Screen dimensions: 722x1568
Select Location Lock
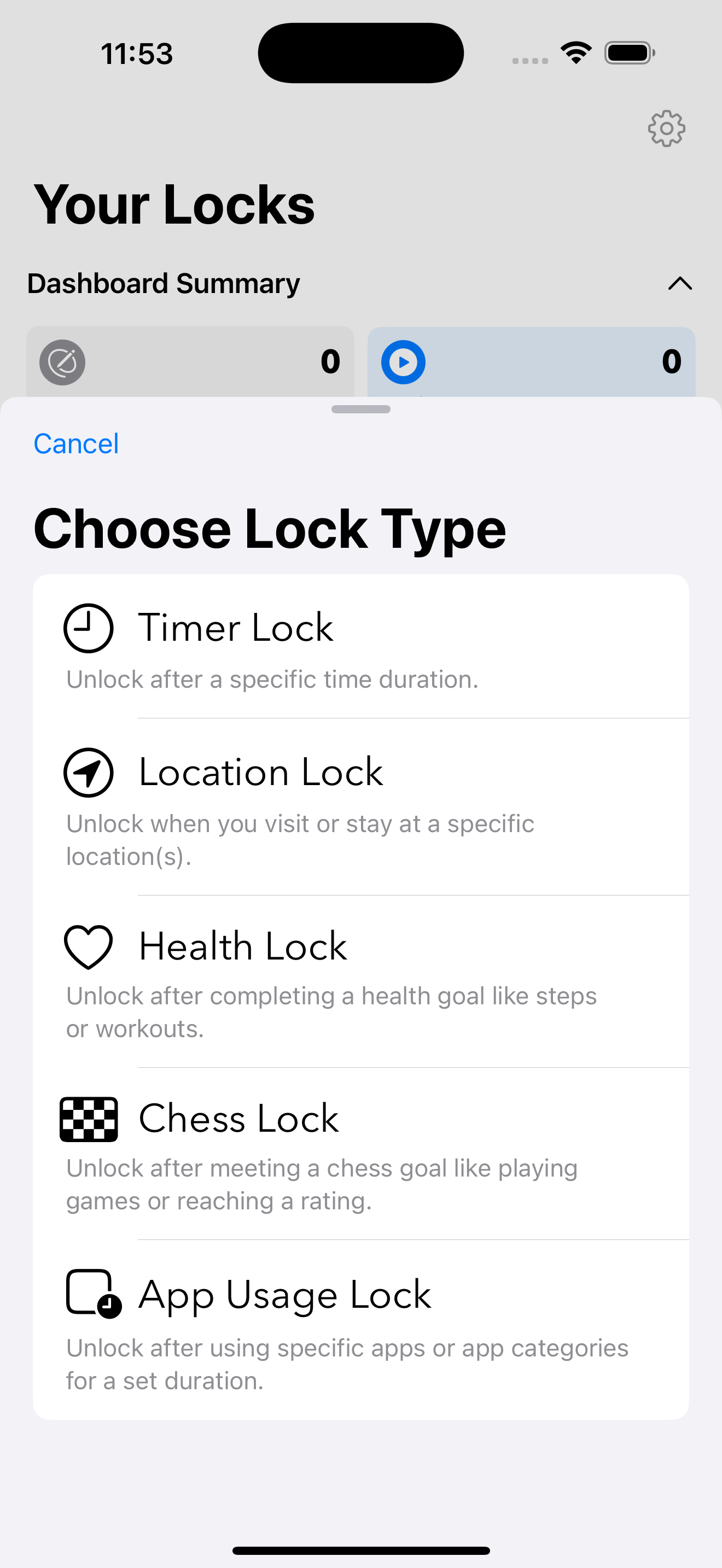360,805
